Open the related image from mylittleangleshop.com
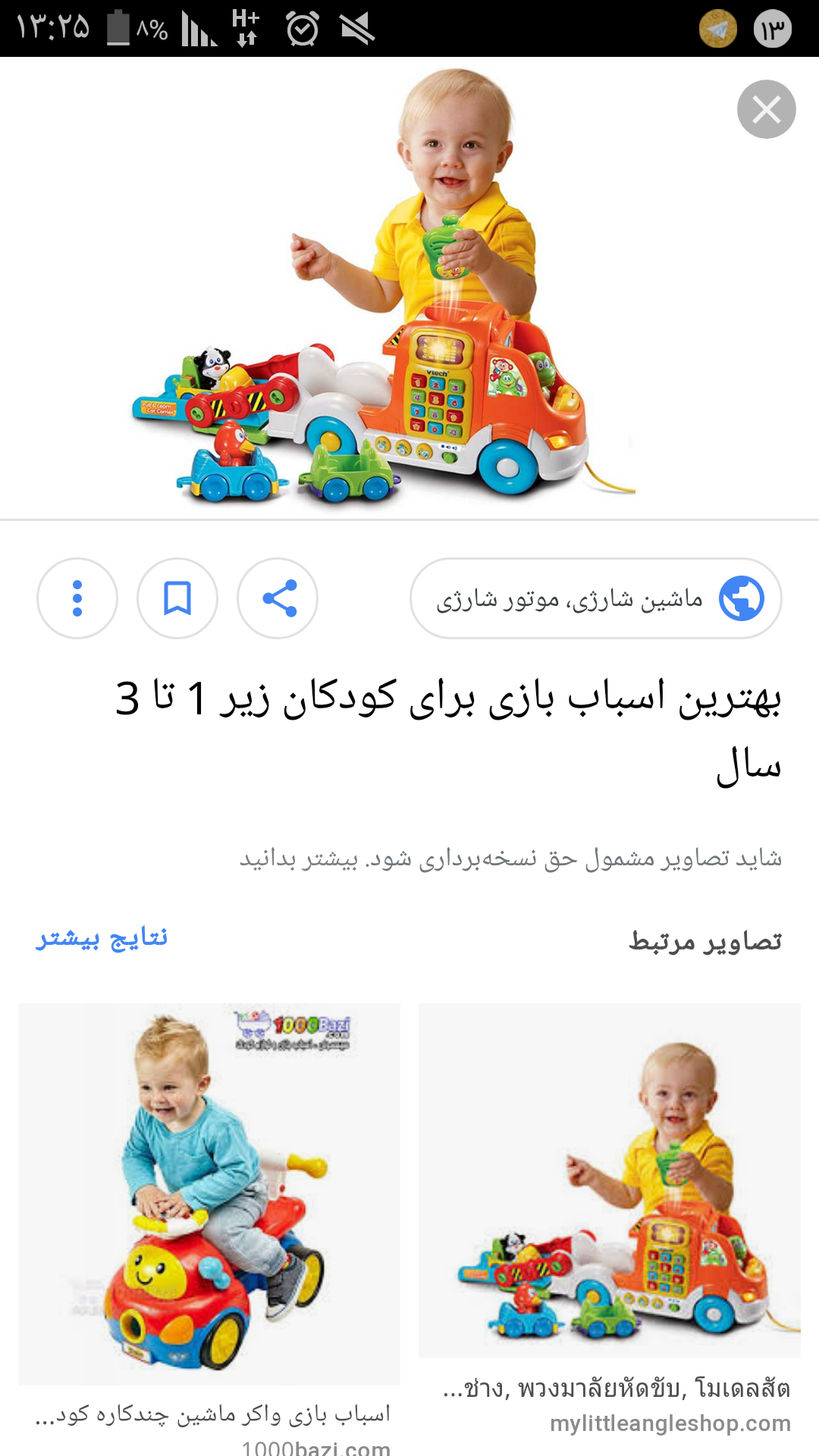This screenshot has width=819, height=1456. [610, 1180]
